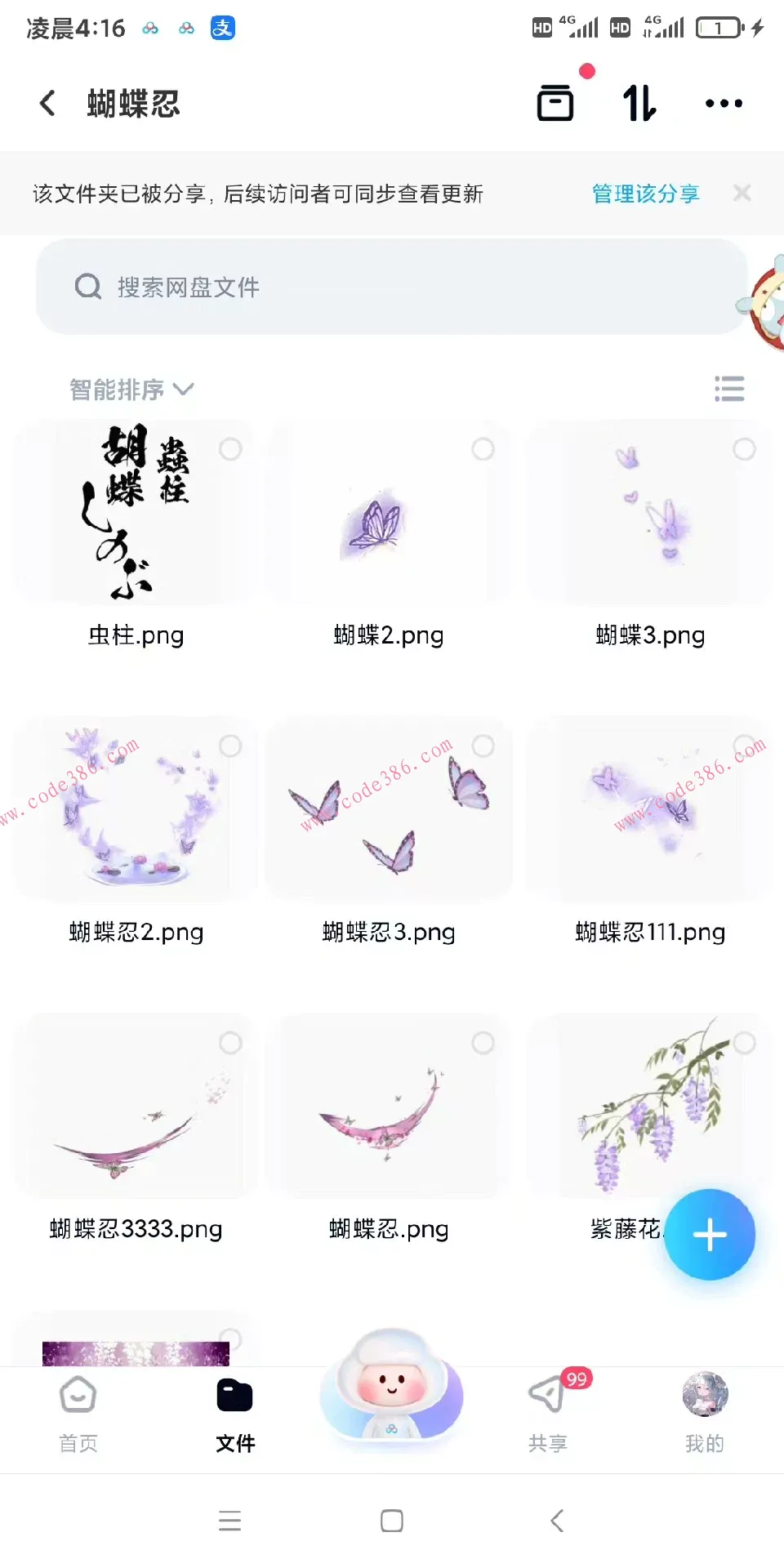Open the sort order icon in the top bar
Viewport: 784px width, 1568px height.
639,101
